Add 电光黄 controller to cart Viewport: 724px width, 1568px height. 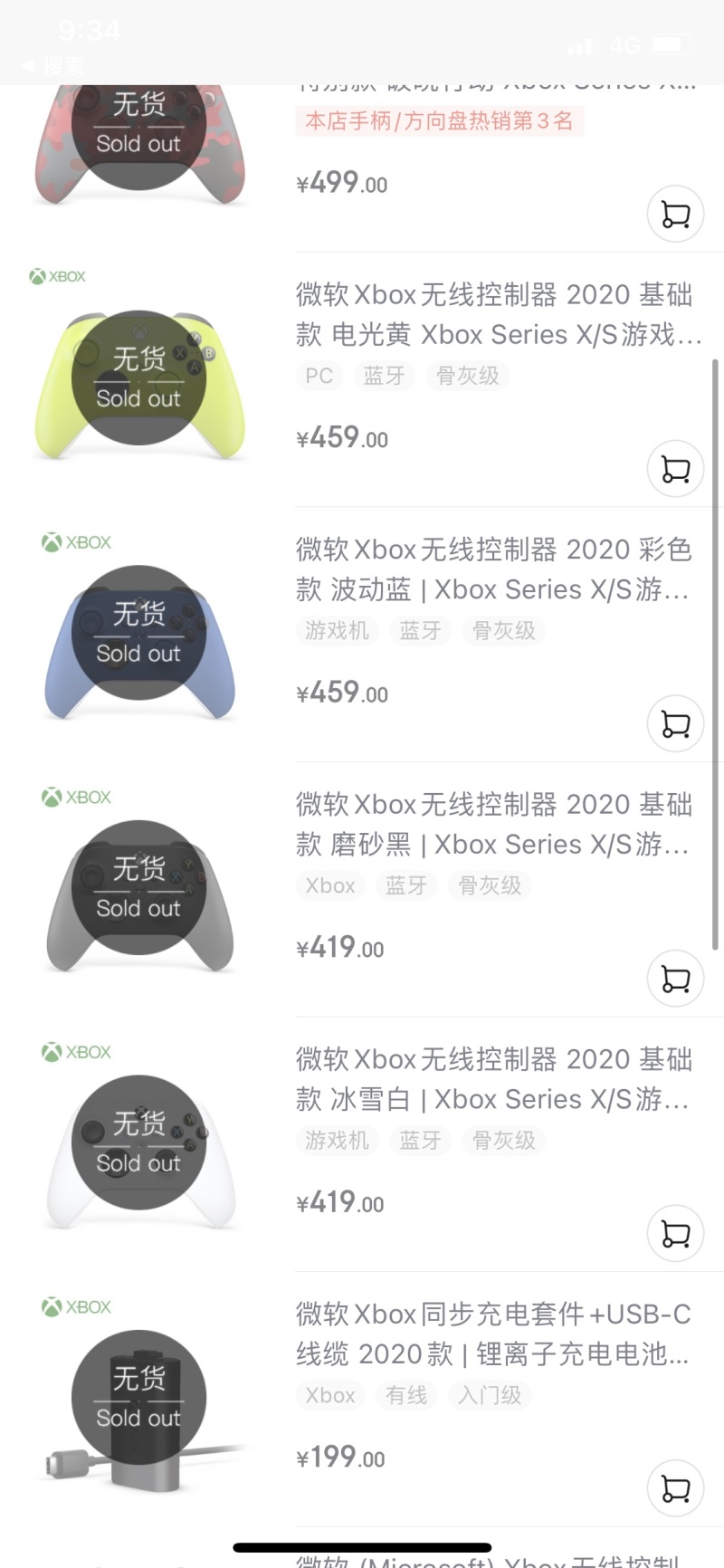tap(675, 469)
